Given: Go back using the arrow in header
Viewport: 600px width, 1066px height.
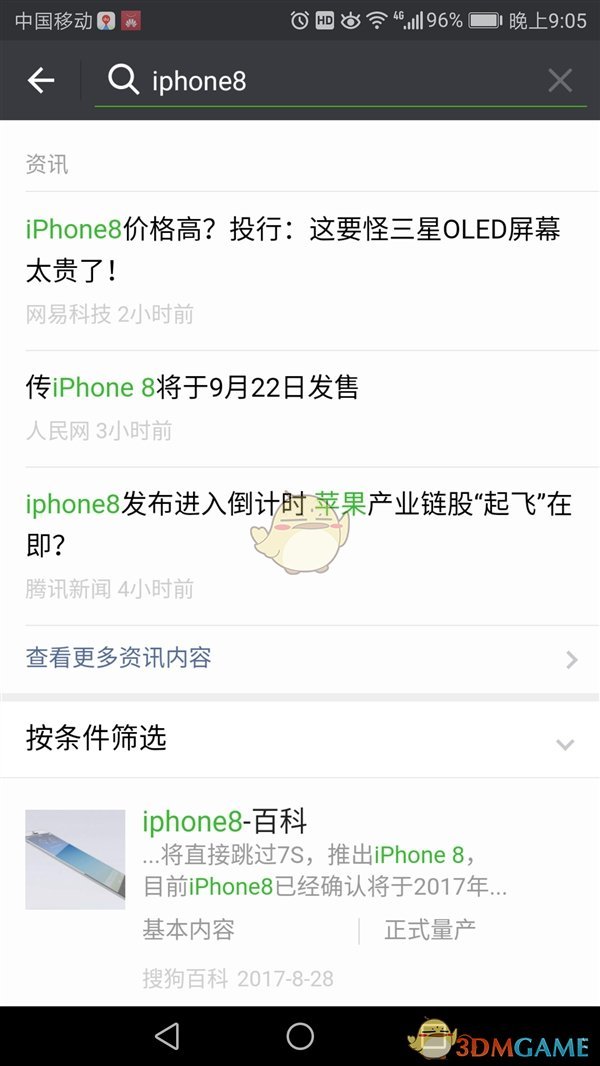Looking at the screenshot, I should tap(41, 81).
